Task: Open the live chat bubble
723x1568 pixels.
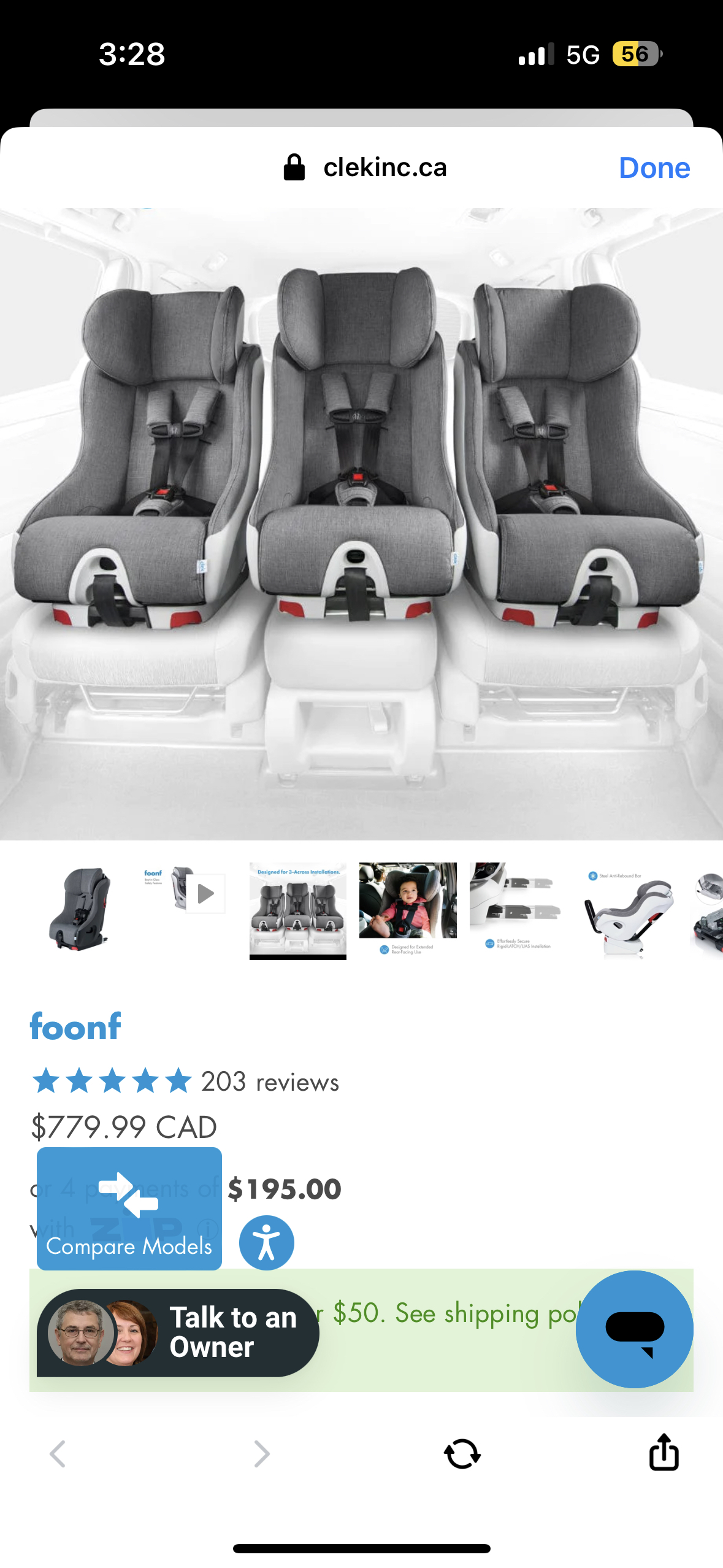Action: tap(634, 1329)
